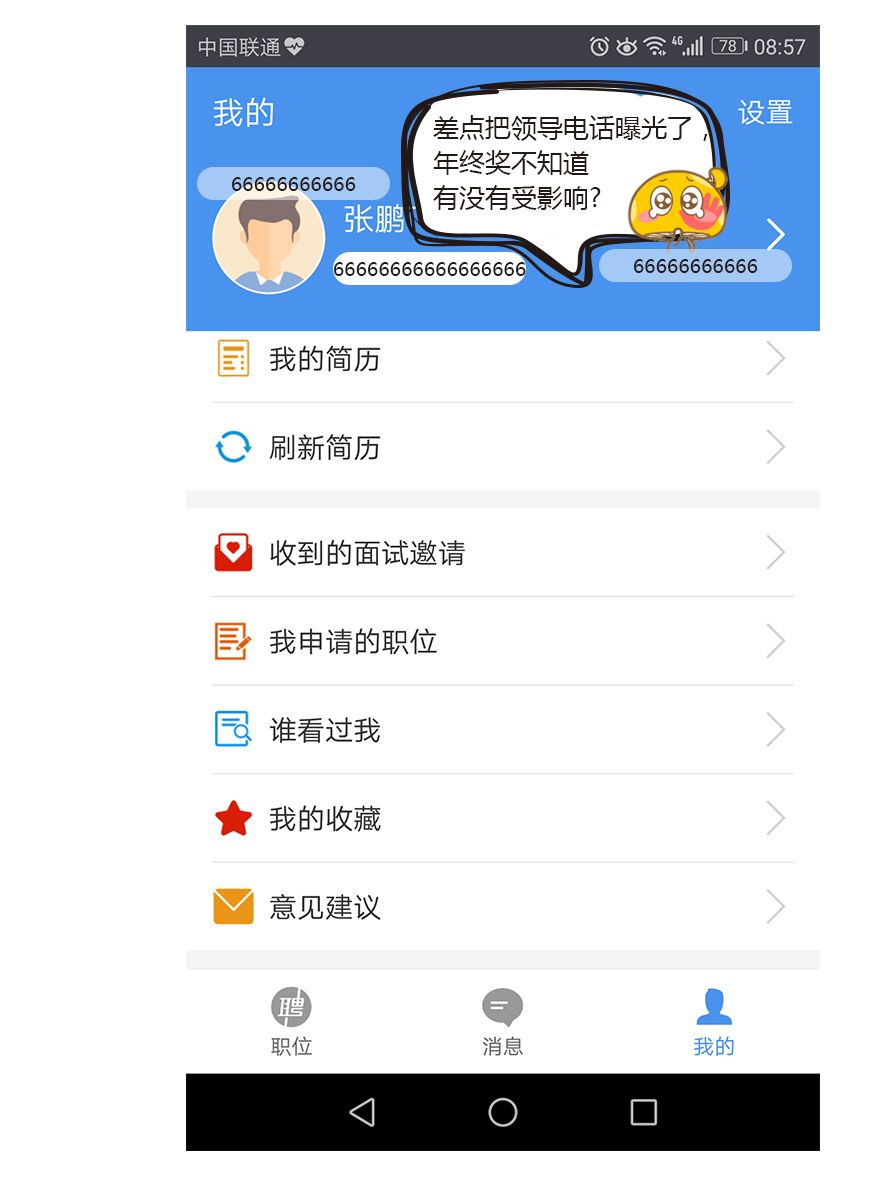
Task: Switch to the 职位 tab
Action: pos(291,1022)
